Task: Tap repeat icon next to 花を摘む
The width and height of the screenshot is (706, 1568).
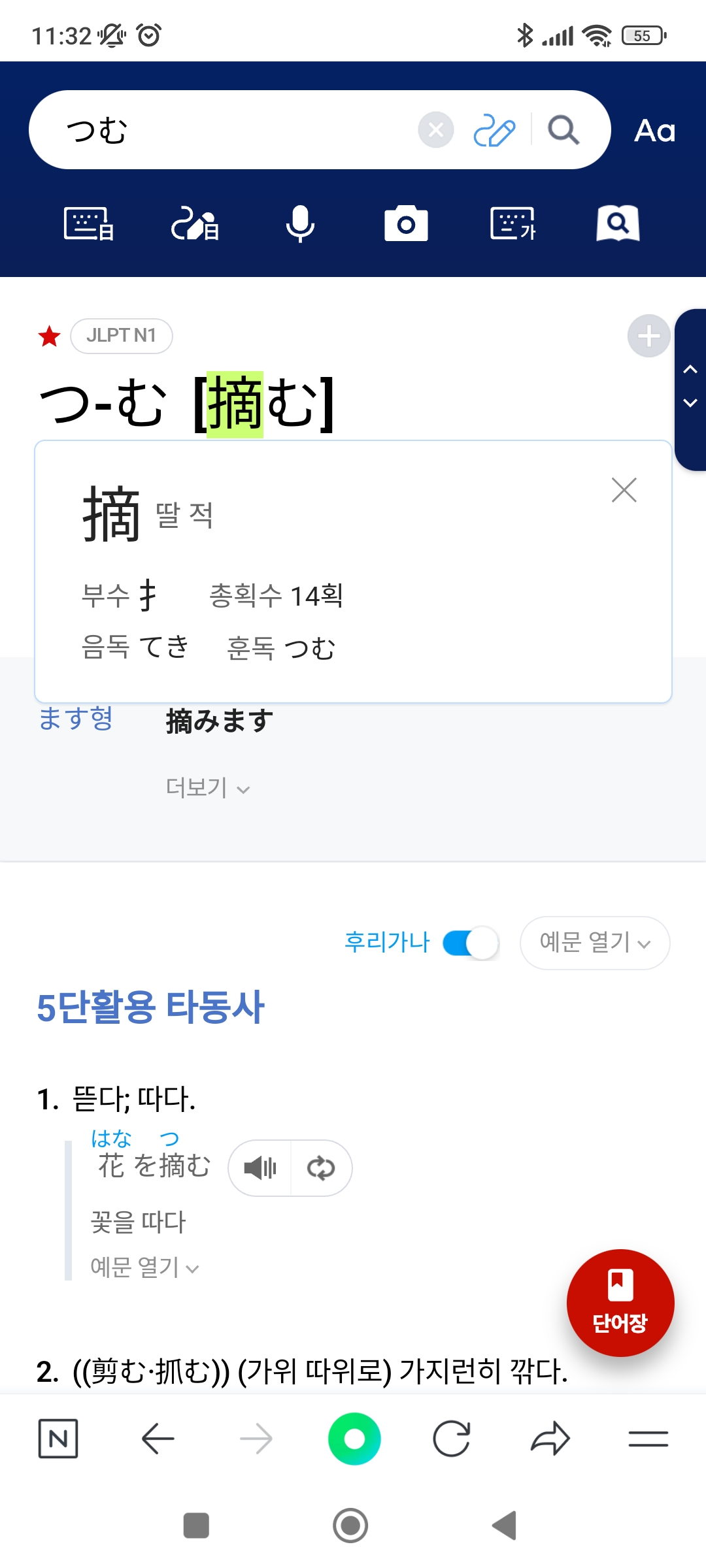Action: (x=321, y=1168)
